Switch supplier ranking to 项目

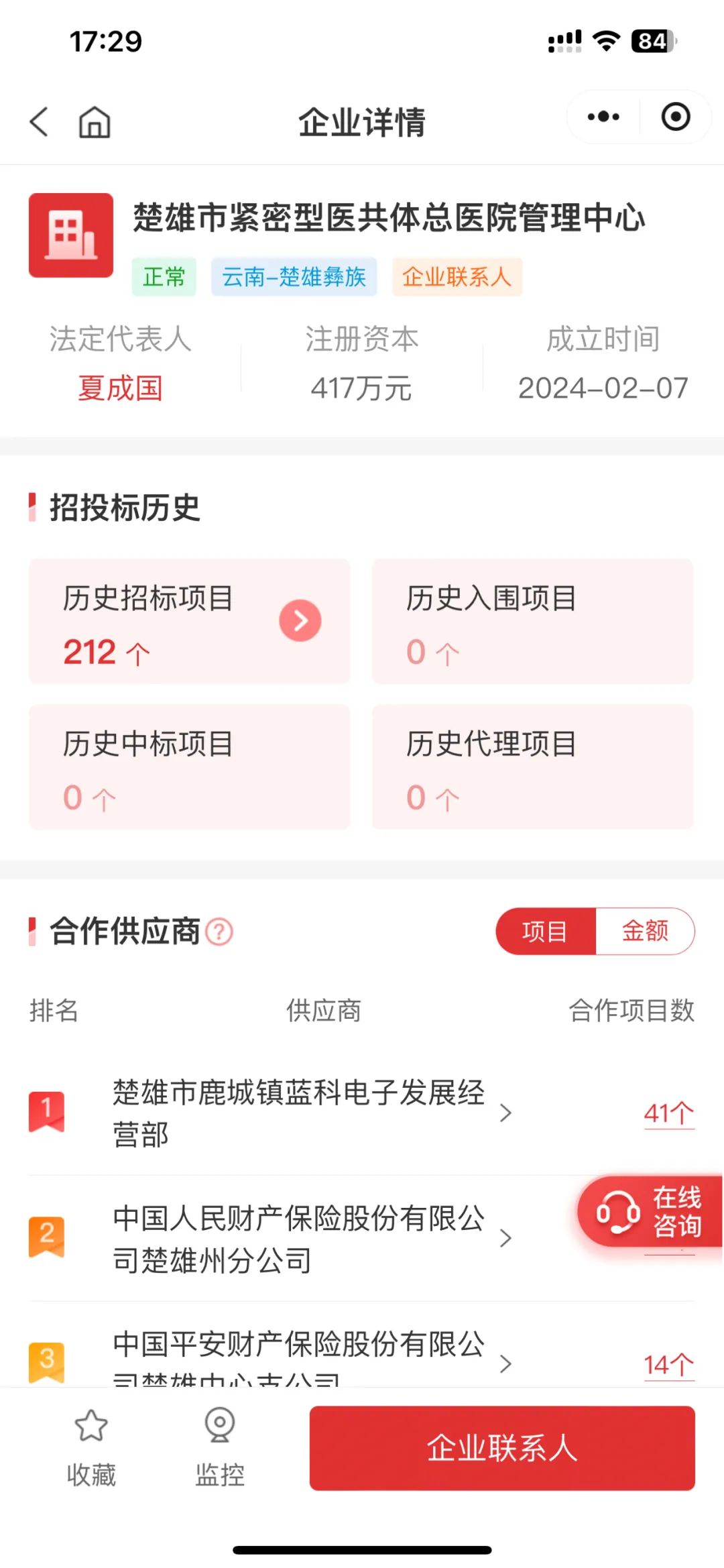[x=545, y=932]
